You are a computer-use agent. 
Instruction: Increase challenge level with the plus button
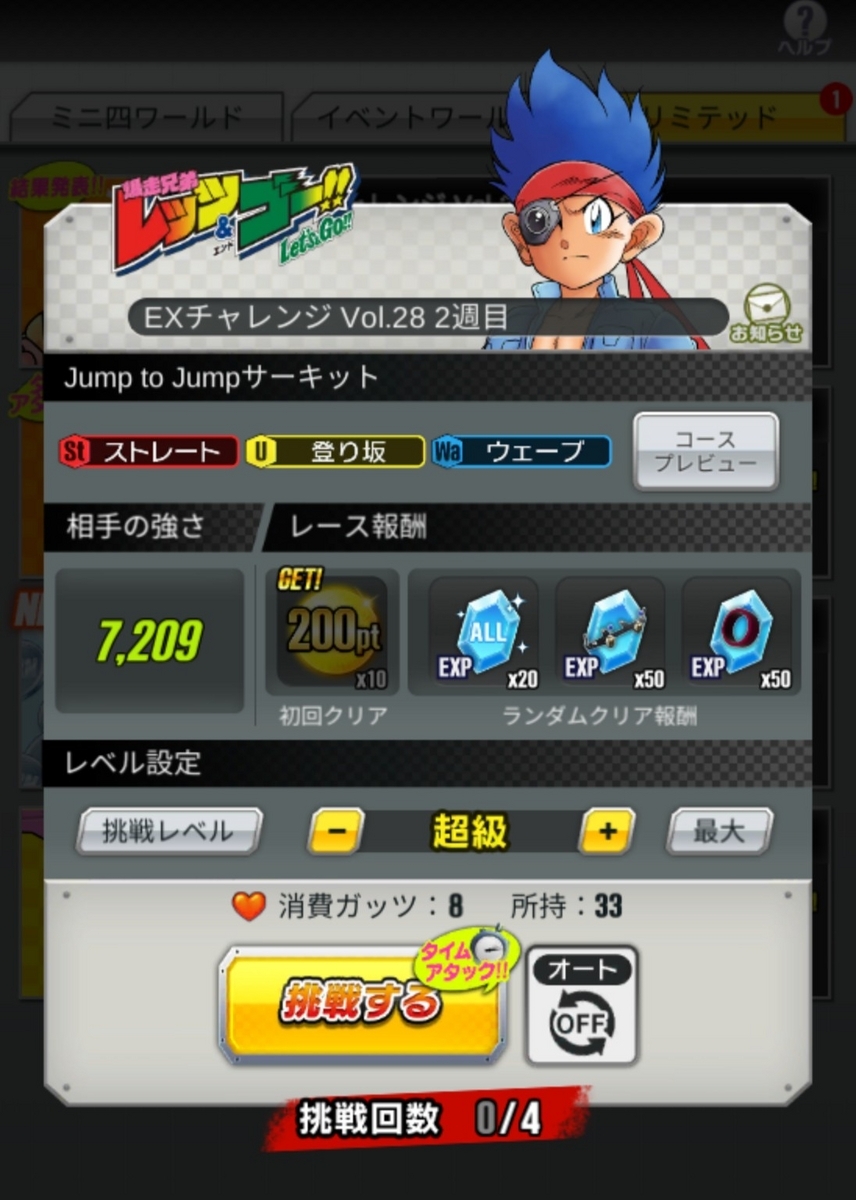coord(607,831)
